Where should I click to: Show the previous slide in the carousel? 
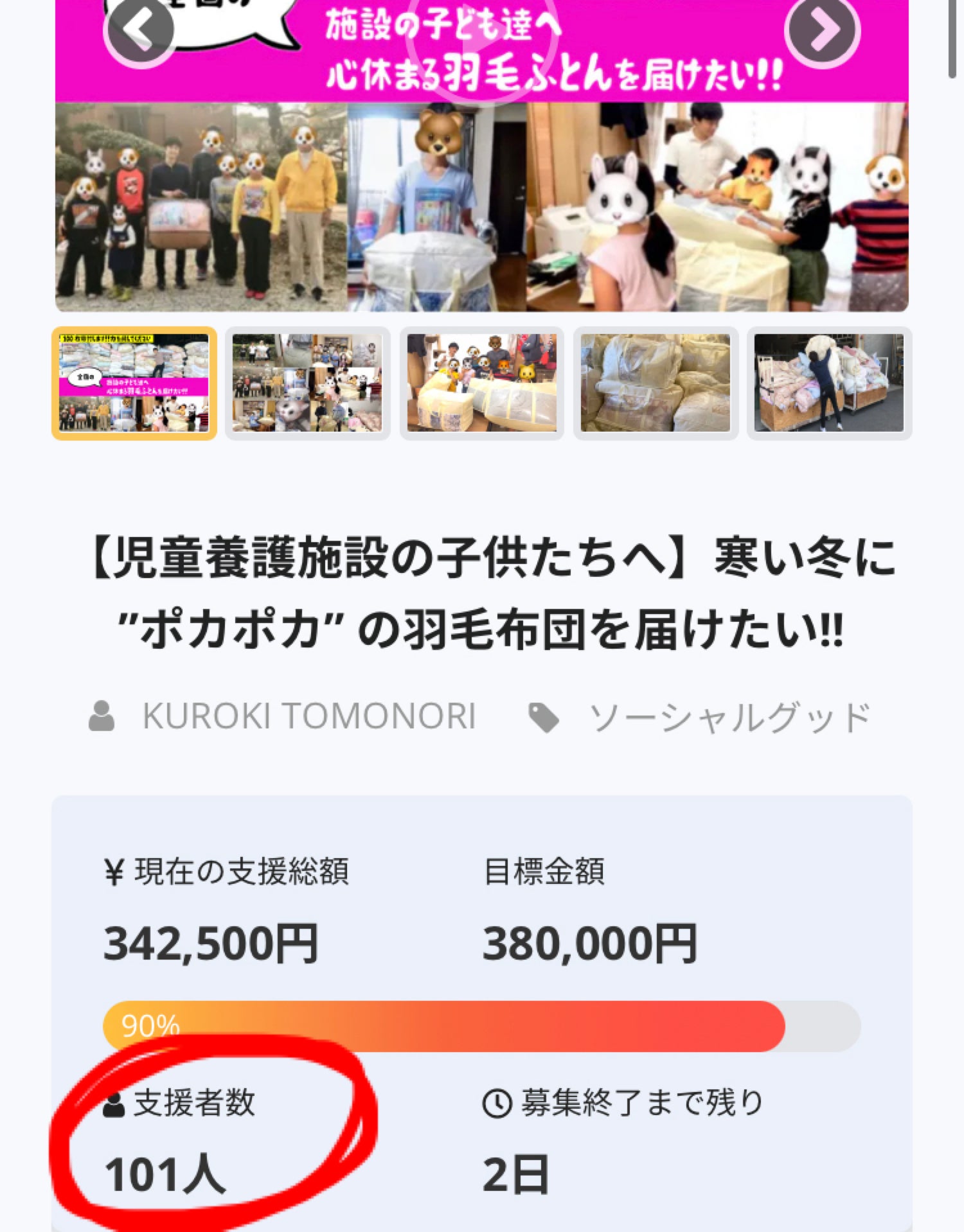click(139, 30)
